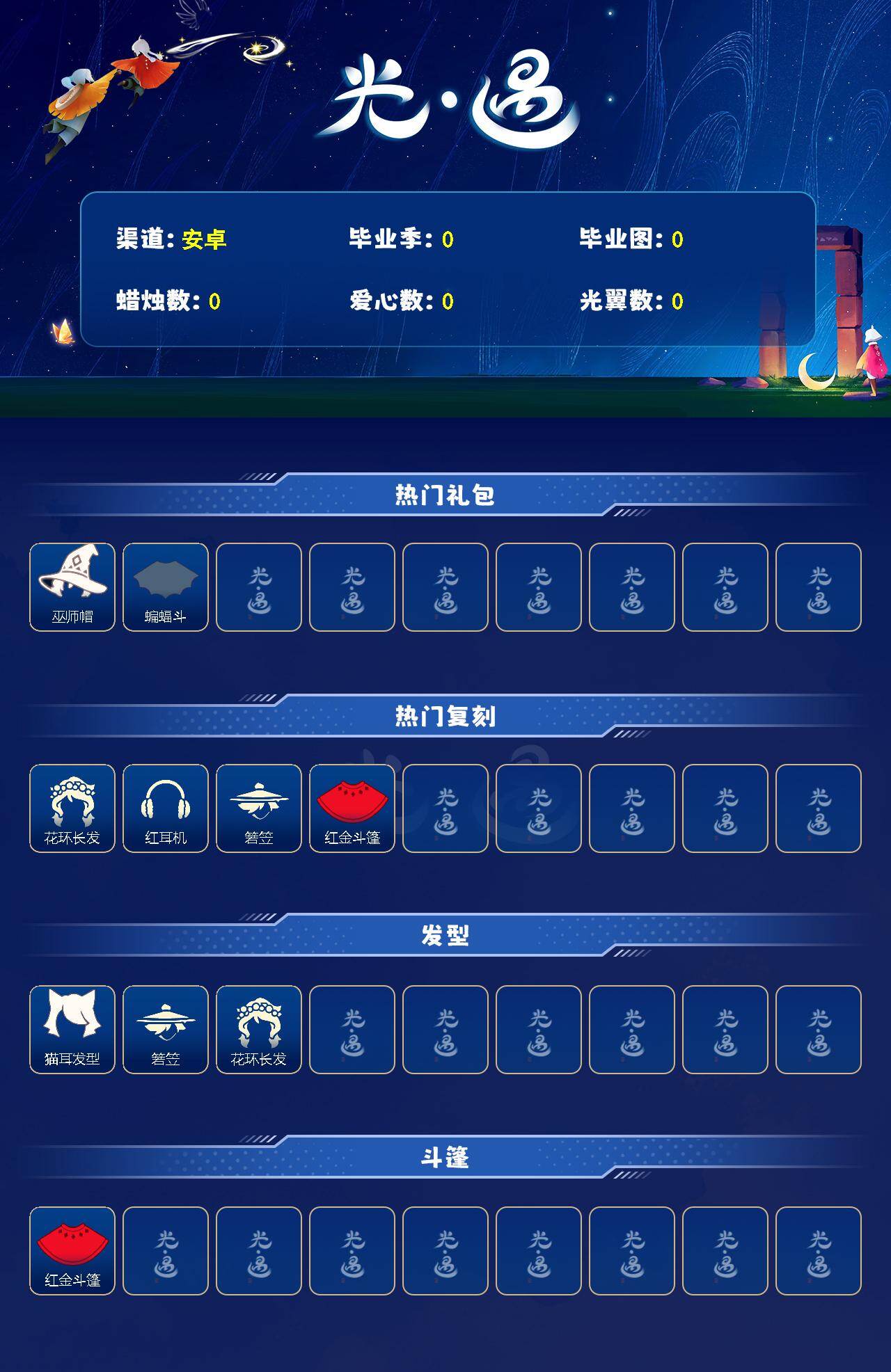Click the 蜡烛数 candle count value

click(x=214, y=303)
